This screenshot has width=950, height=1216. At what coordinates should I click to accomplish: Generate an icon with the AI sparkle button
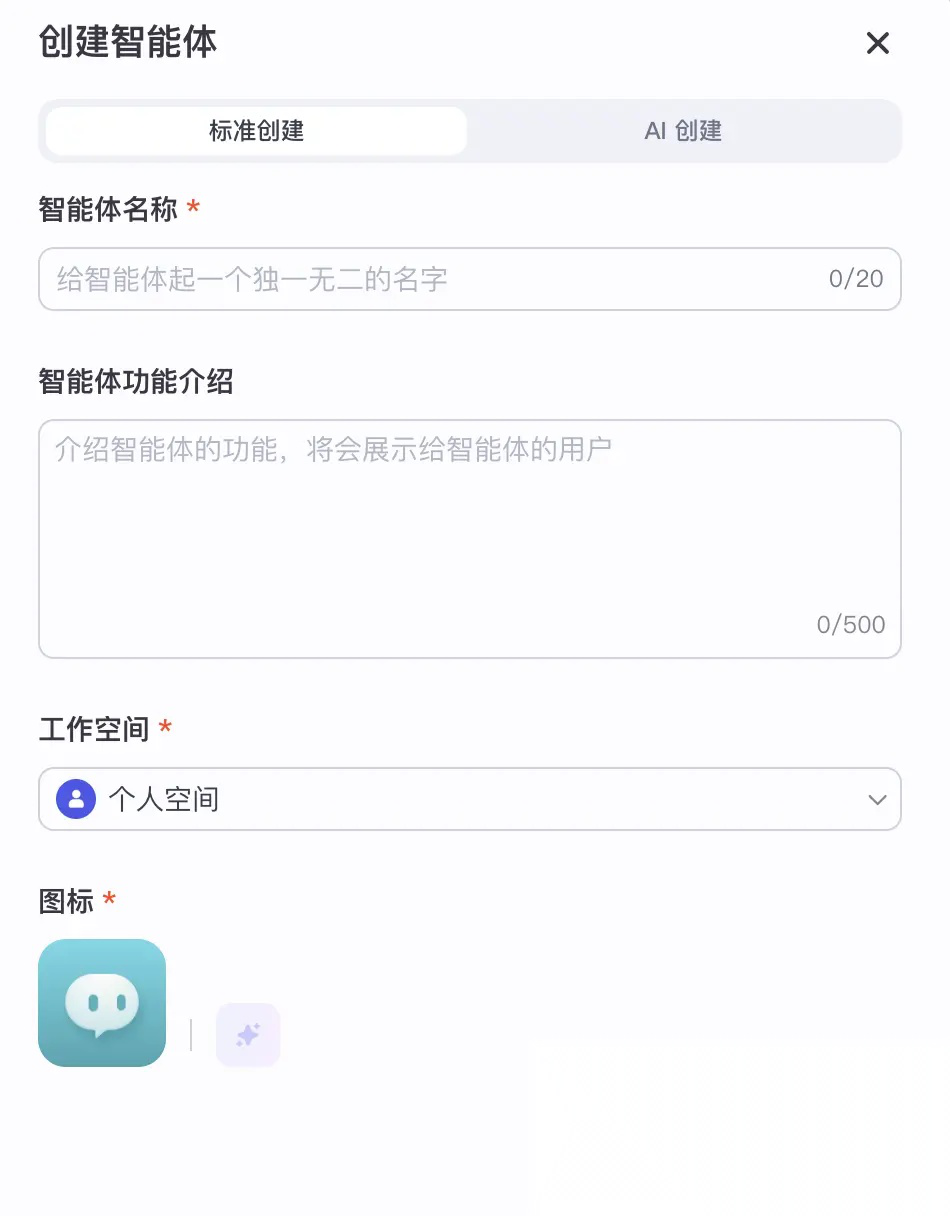click(x=248, y=1035)
